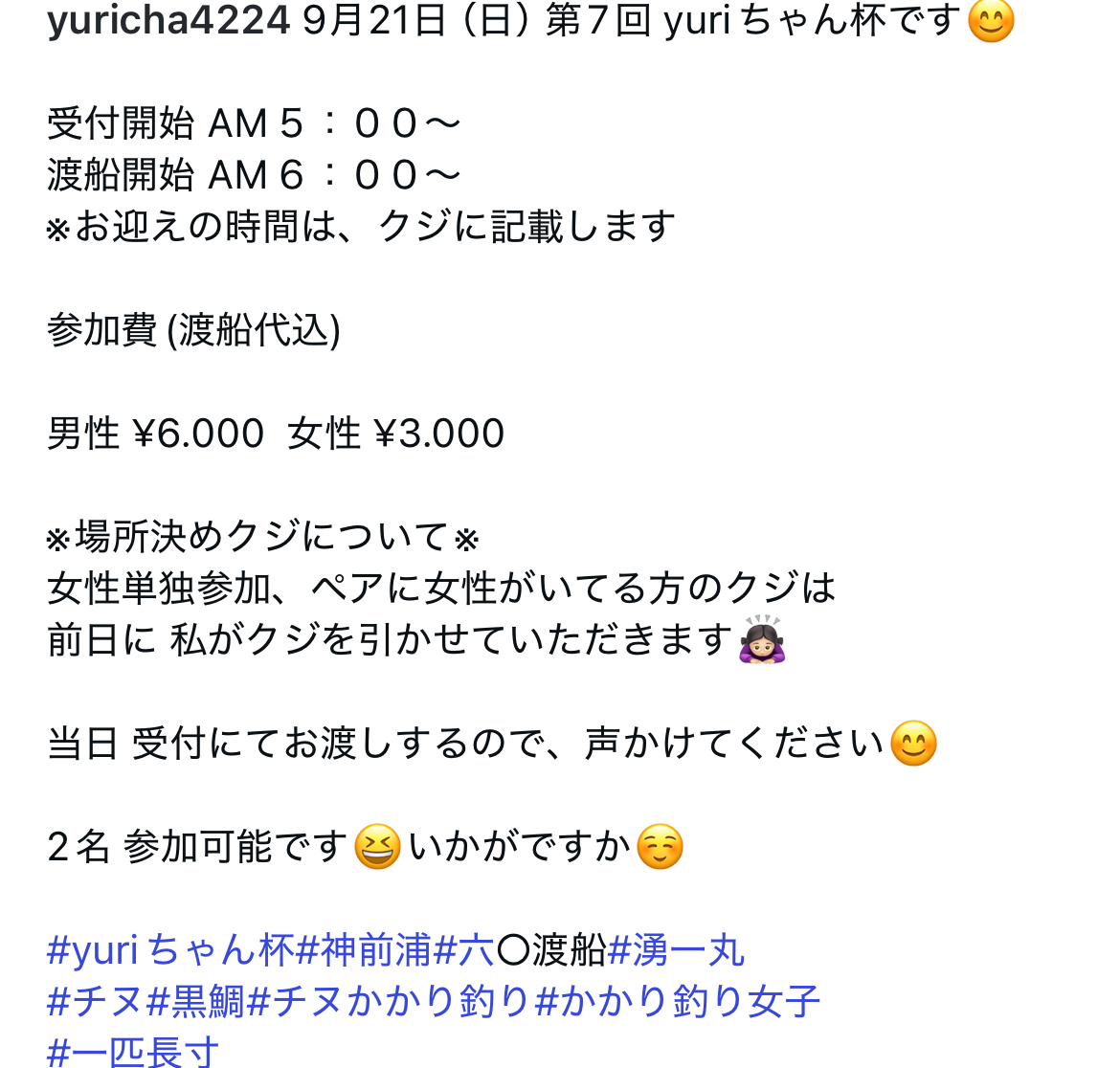1120x1068 pixels.
Task: Browse the #湧一丸 hashtag
Action: pyautogui.click(x=677, y=950)
